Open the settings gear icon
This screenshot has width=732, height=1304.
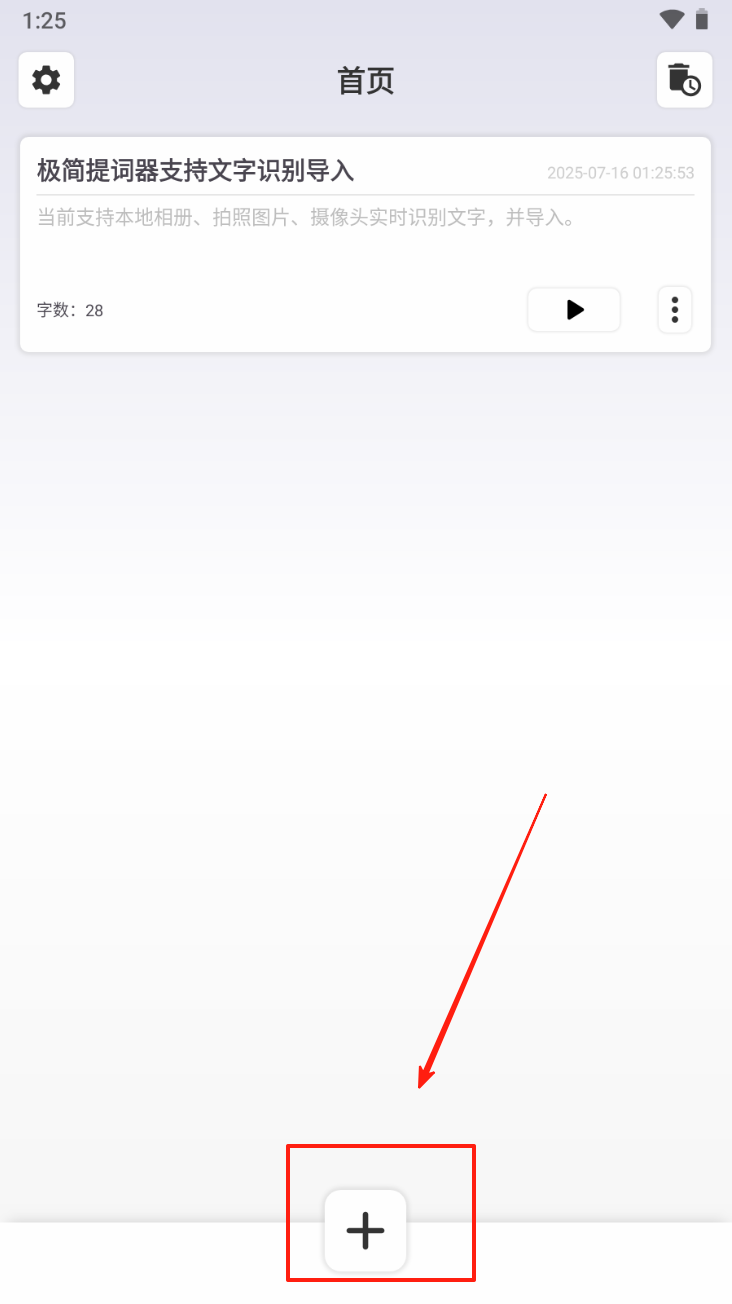tap(46, 80)
